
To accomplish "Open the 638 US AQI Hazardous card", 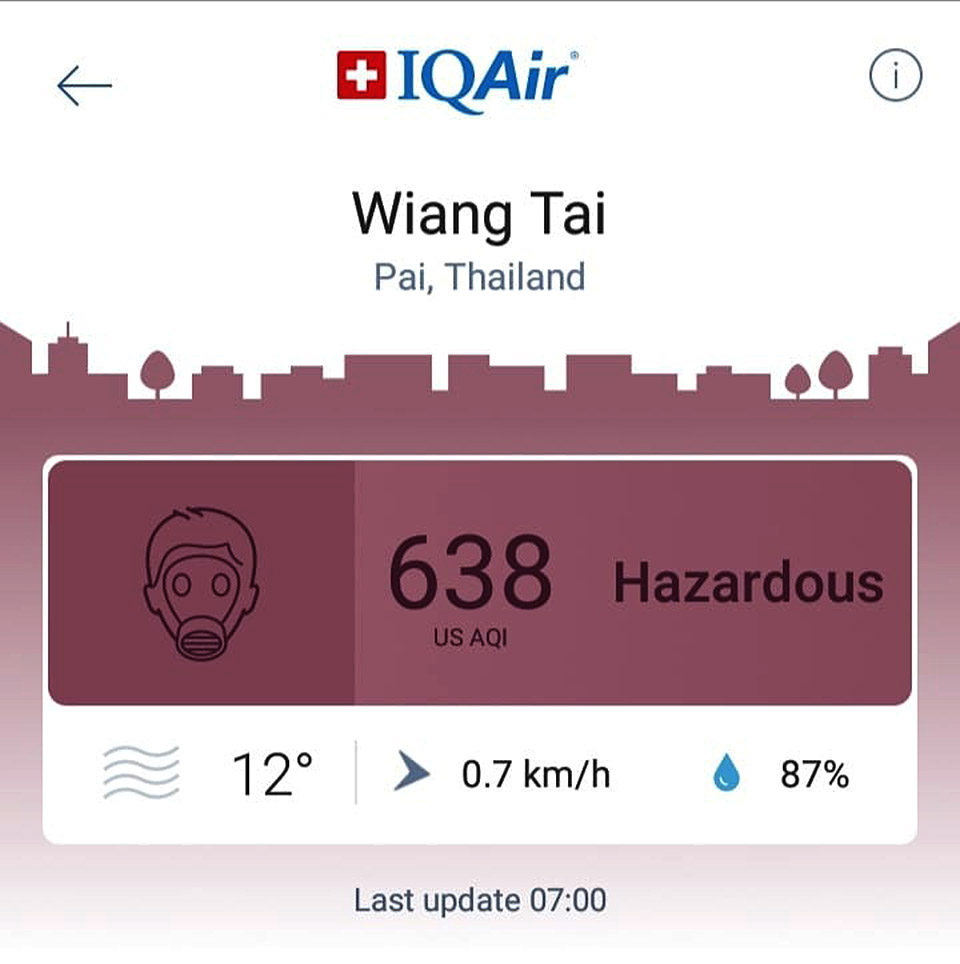I will coord(480,583).
